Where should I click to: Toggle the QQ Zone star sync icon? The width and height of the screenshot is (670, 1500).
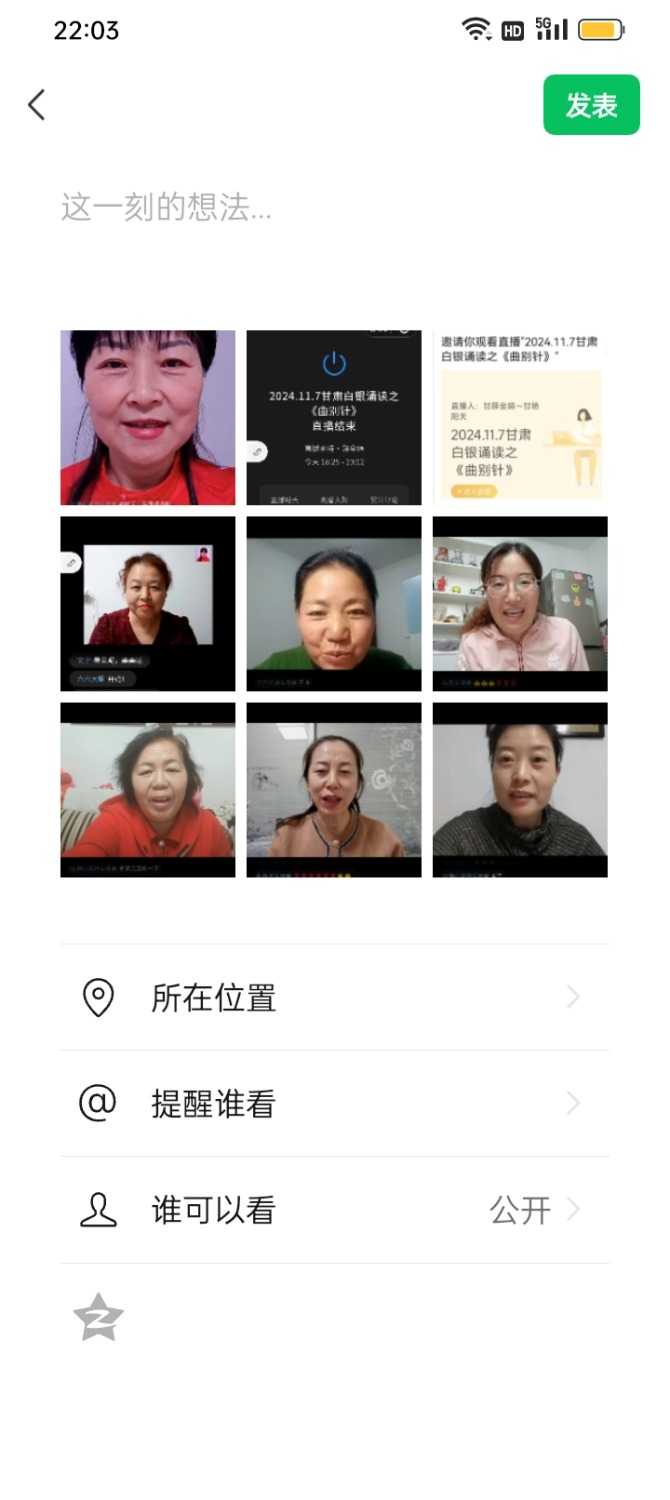(98, 1317)
